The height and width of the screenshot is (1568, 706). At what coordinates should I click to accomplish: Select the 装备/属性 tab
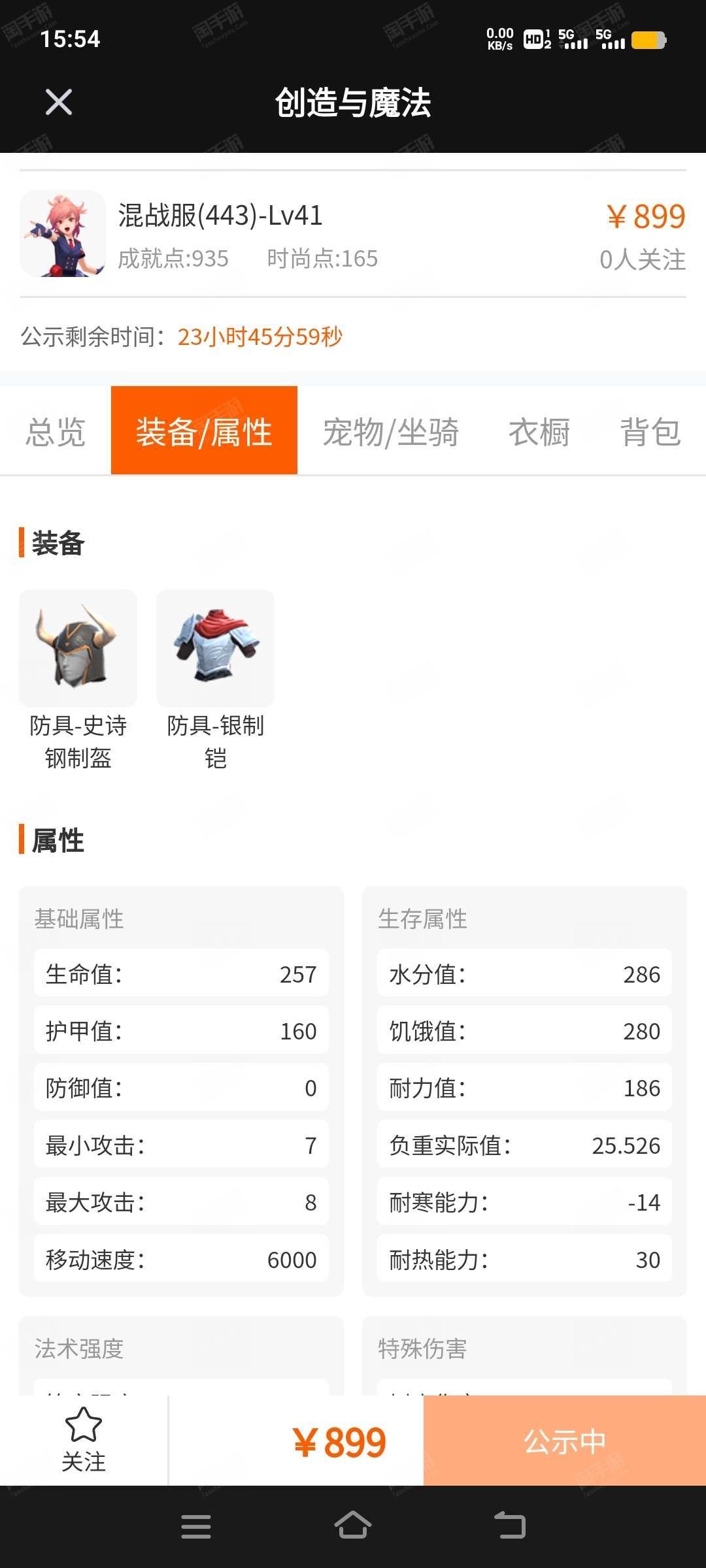click(x=204, y=431)
